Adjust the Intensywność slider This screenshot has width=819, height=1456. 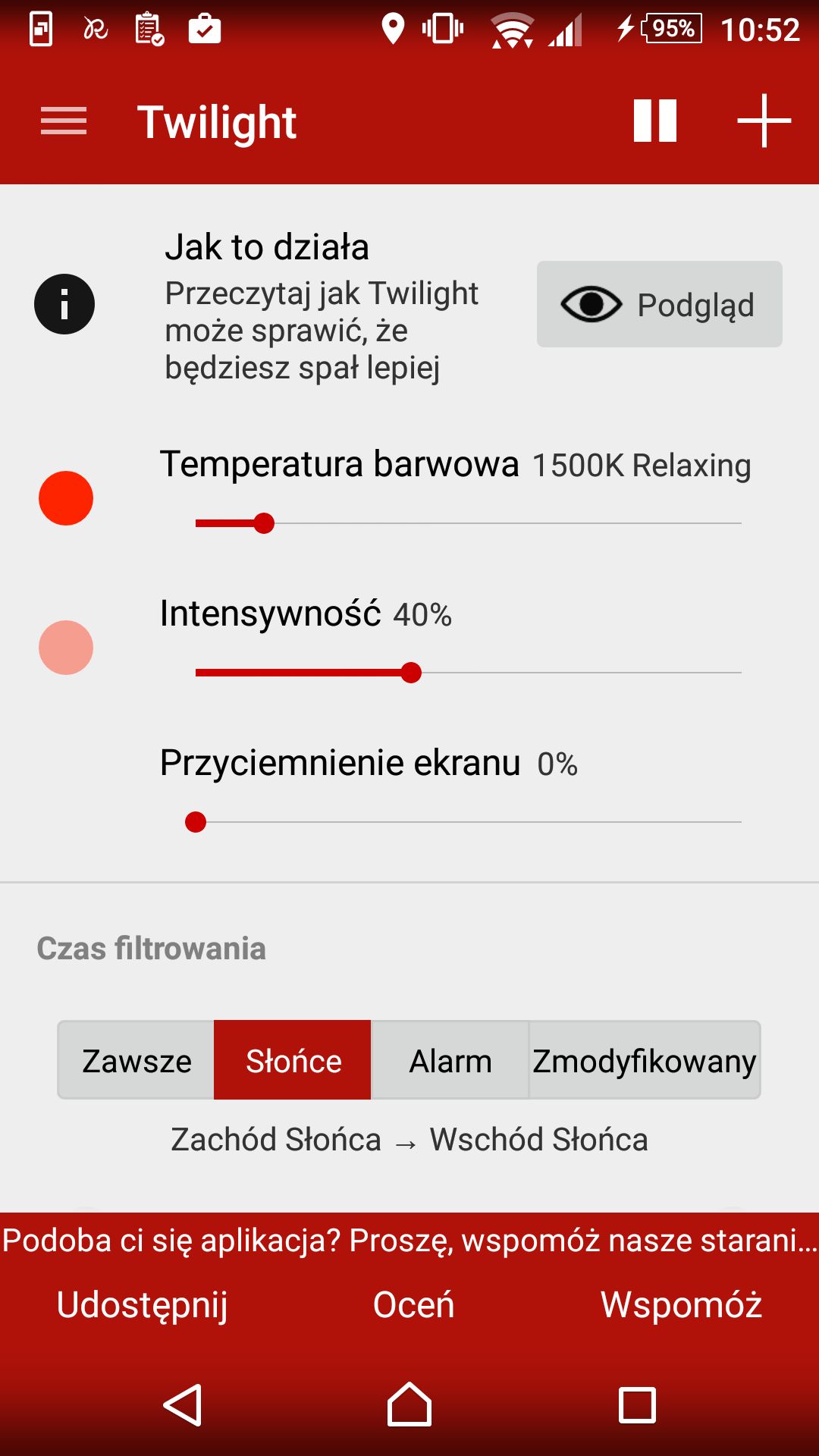468,673
